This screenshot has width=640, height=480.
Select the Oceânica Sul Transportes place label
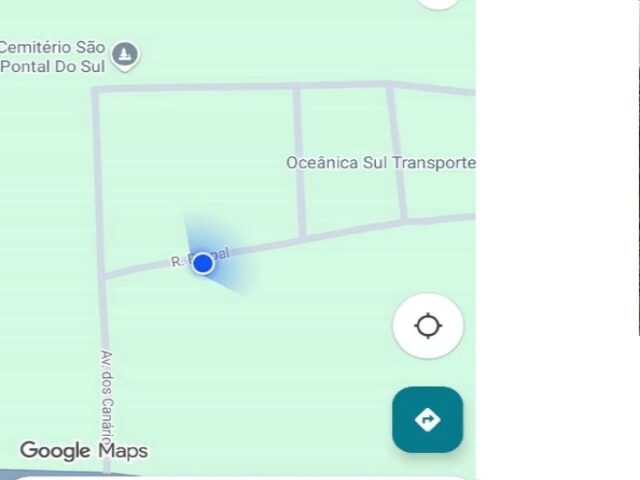pyautogui.click(x=380, y=163)
